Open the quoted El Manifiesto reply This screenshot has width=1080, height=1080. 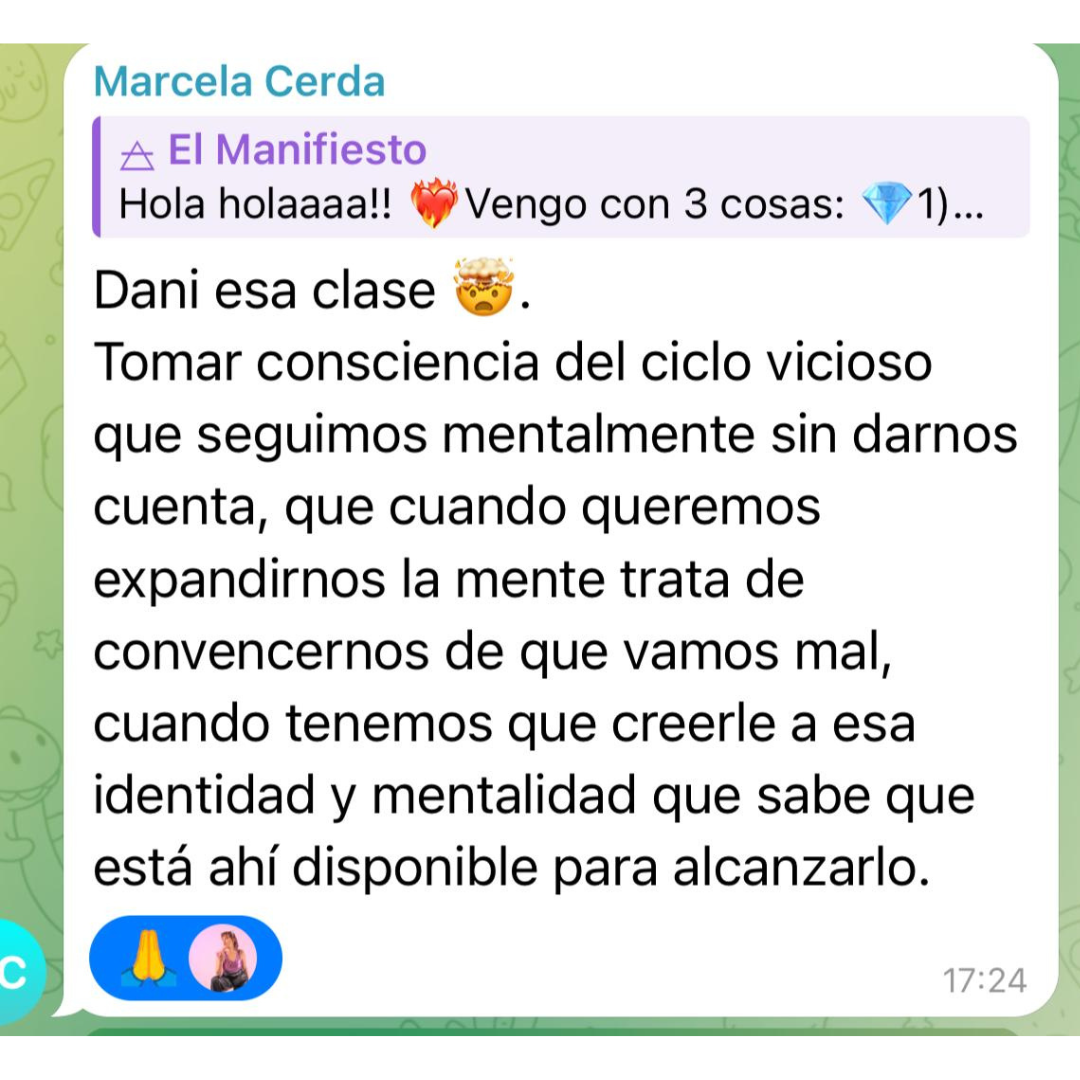point(560,178)
